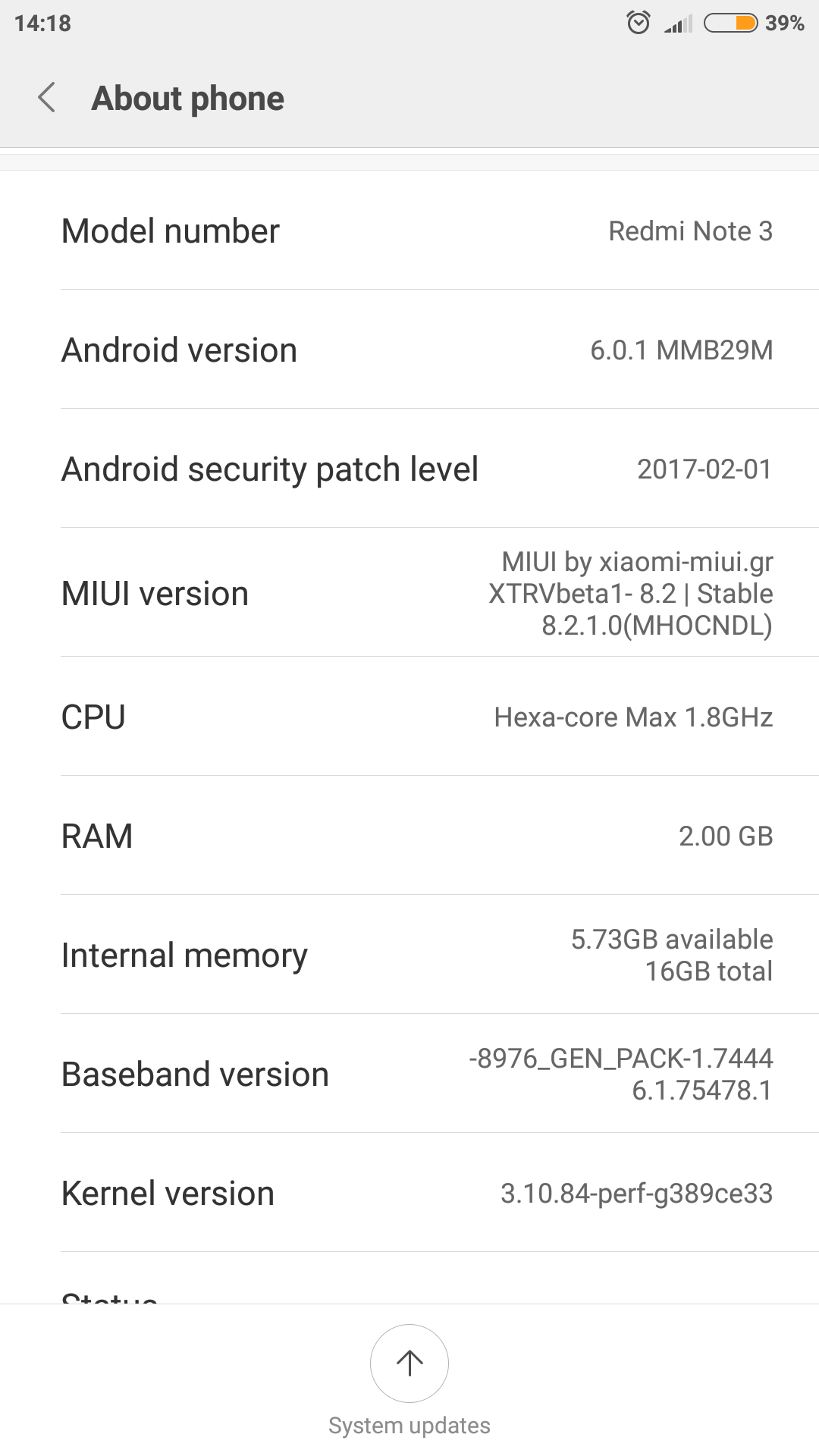This screenshot has height=1456, width=819.
Task: Tap the Baseband version row
Action: [x=409, y=1074]
